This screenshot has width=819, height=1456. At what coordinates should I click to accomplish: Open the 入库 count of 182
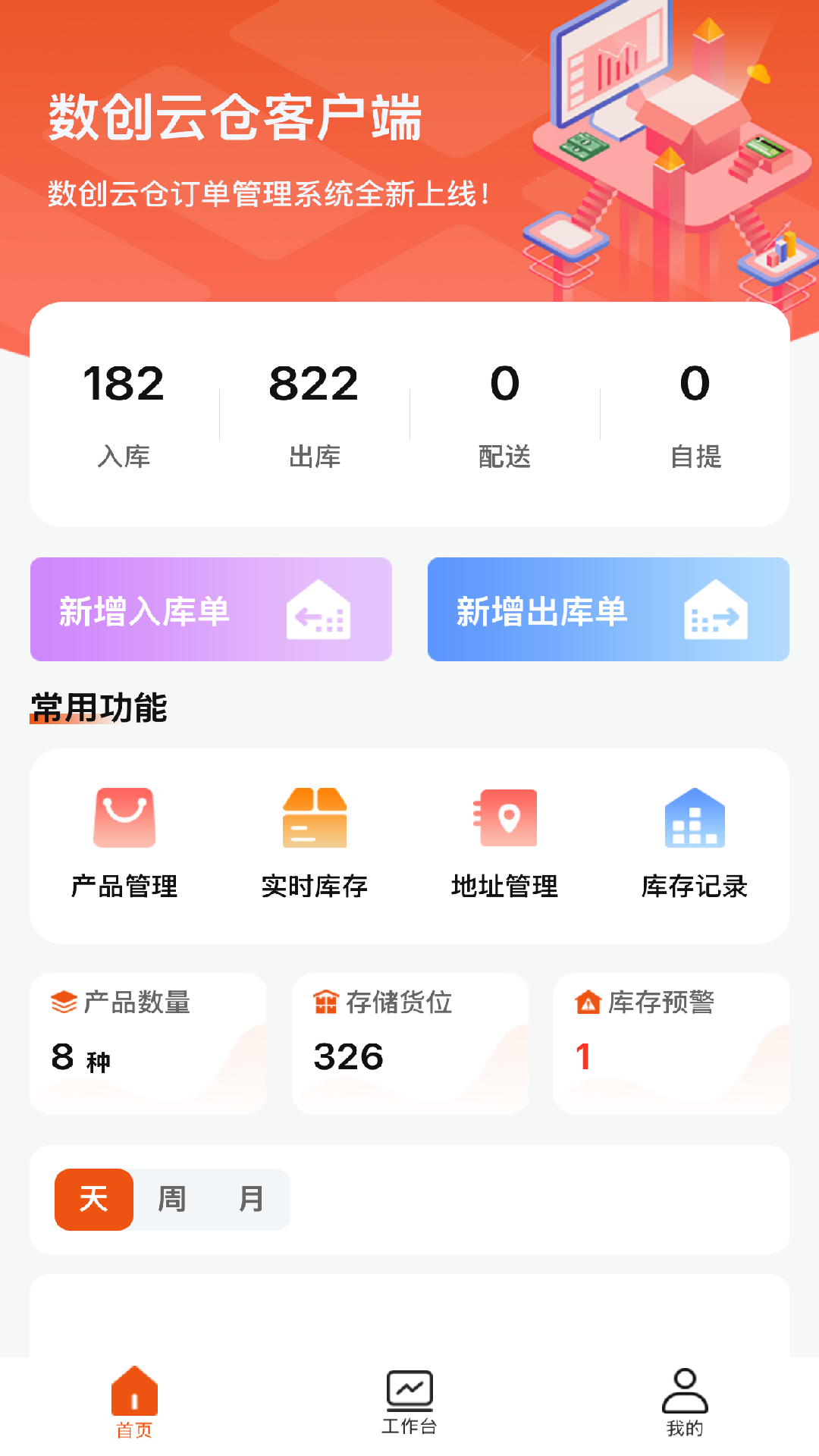point(124,413)
